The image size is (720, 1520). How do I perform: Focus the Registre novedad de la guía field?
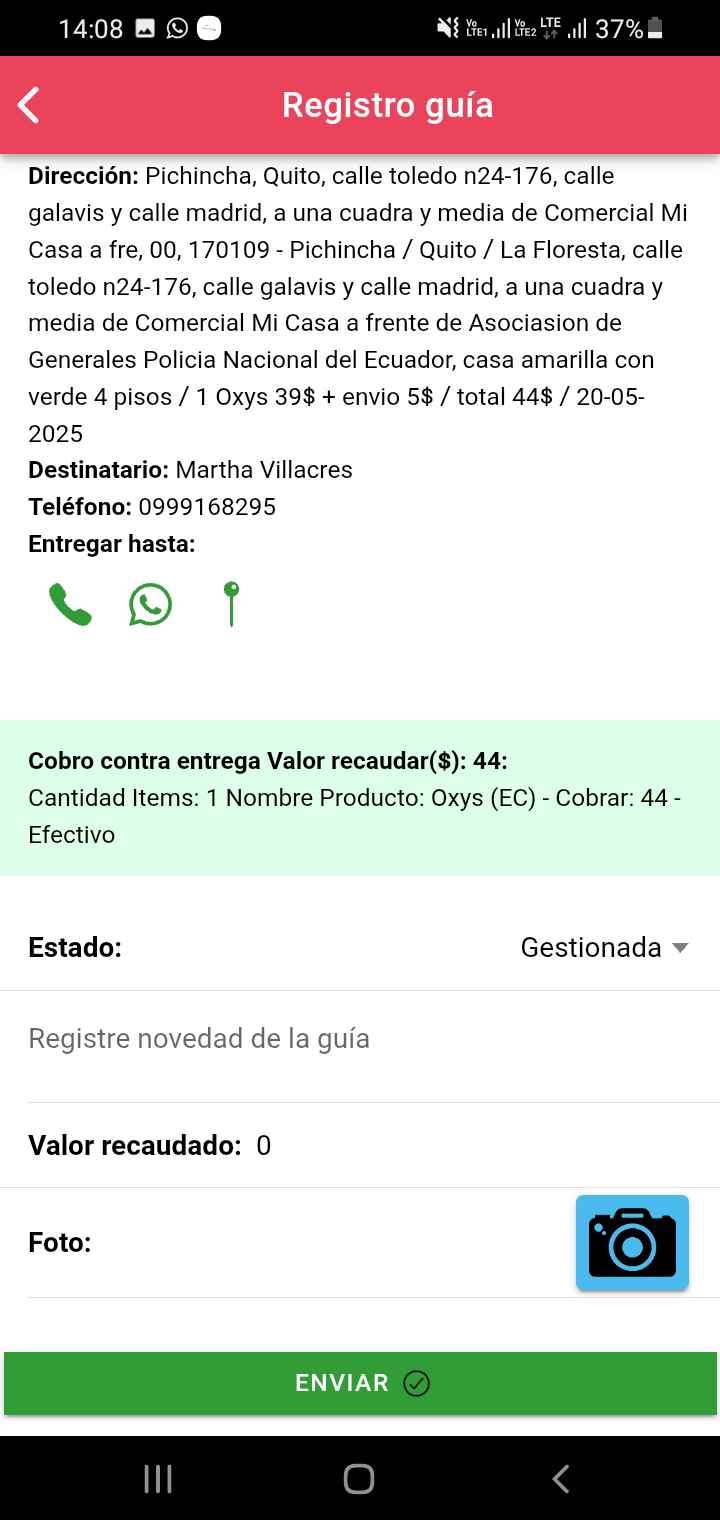pos(360,1039)
